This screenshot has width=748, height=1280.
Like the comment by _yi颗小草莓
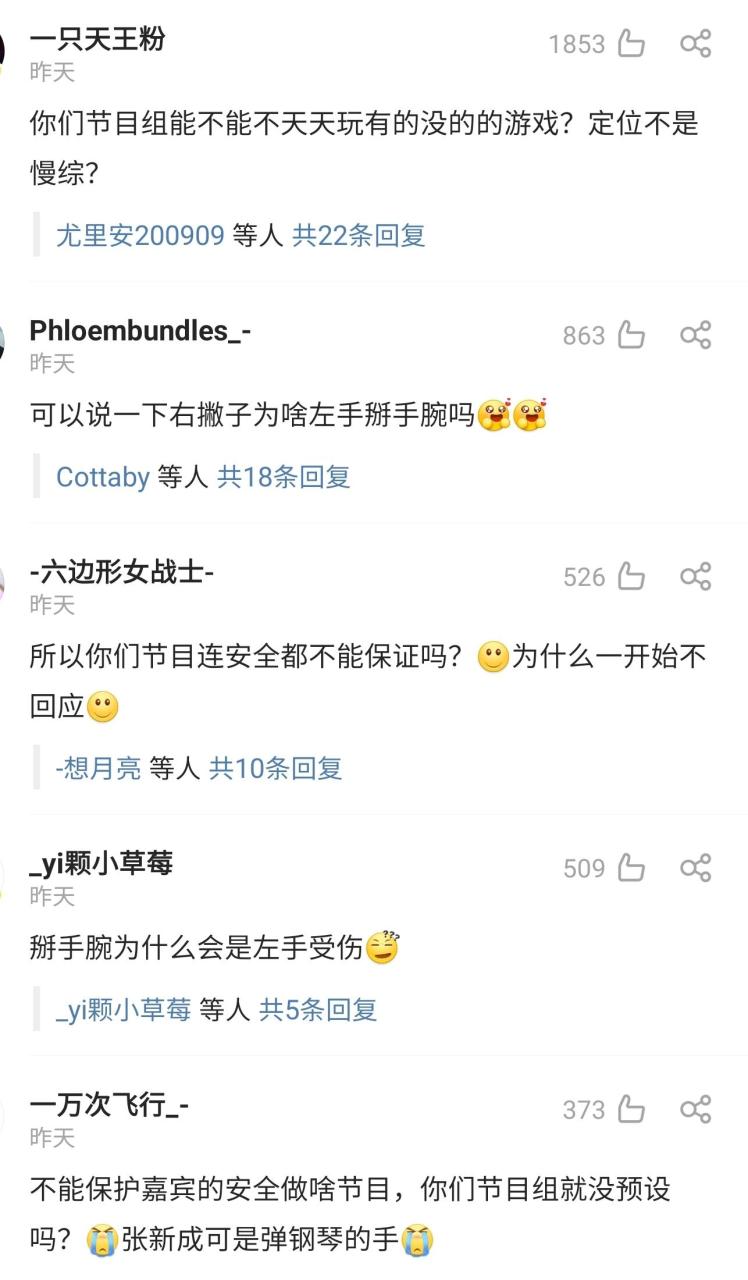tap(631, 868)
